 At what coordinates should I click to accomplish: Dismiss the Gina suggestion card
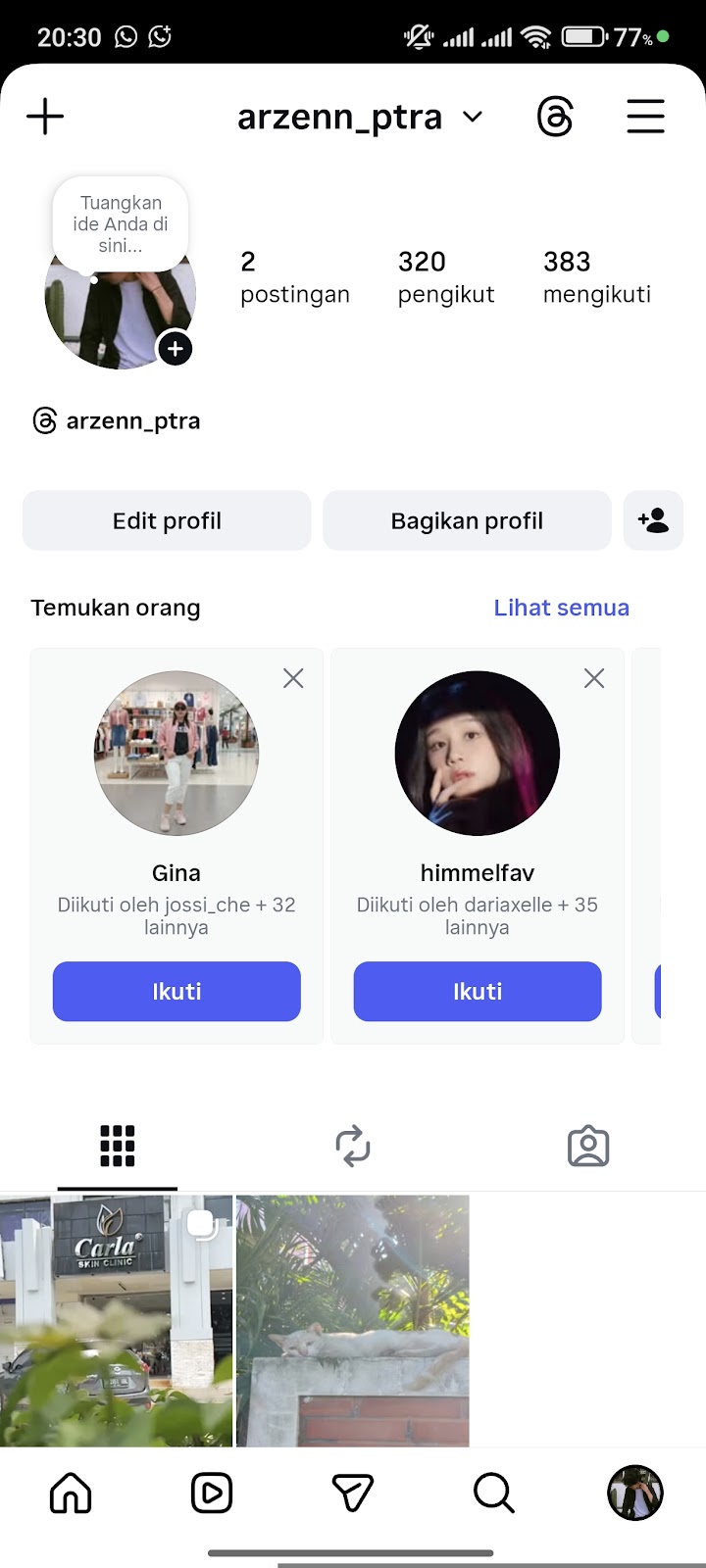tap(293, 678)
